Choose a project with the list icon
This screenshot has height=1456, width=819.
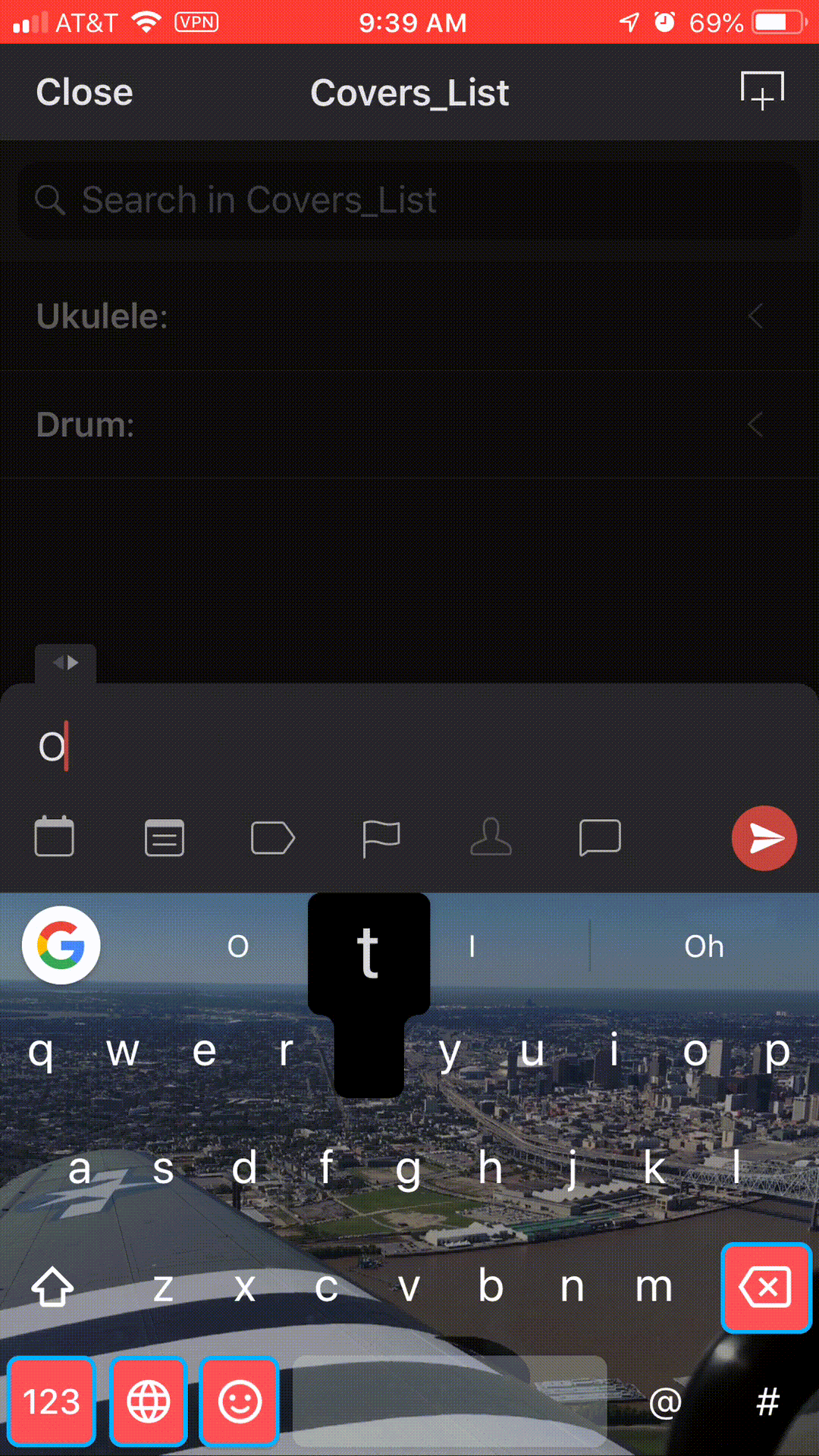pos(164,838)
